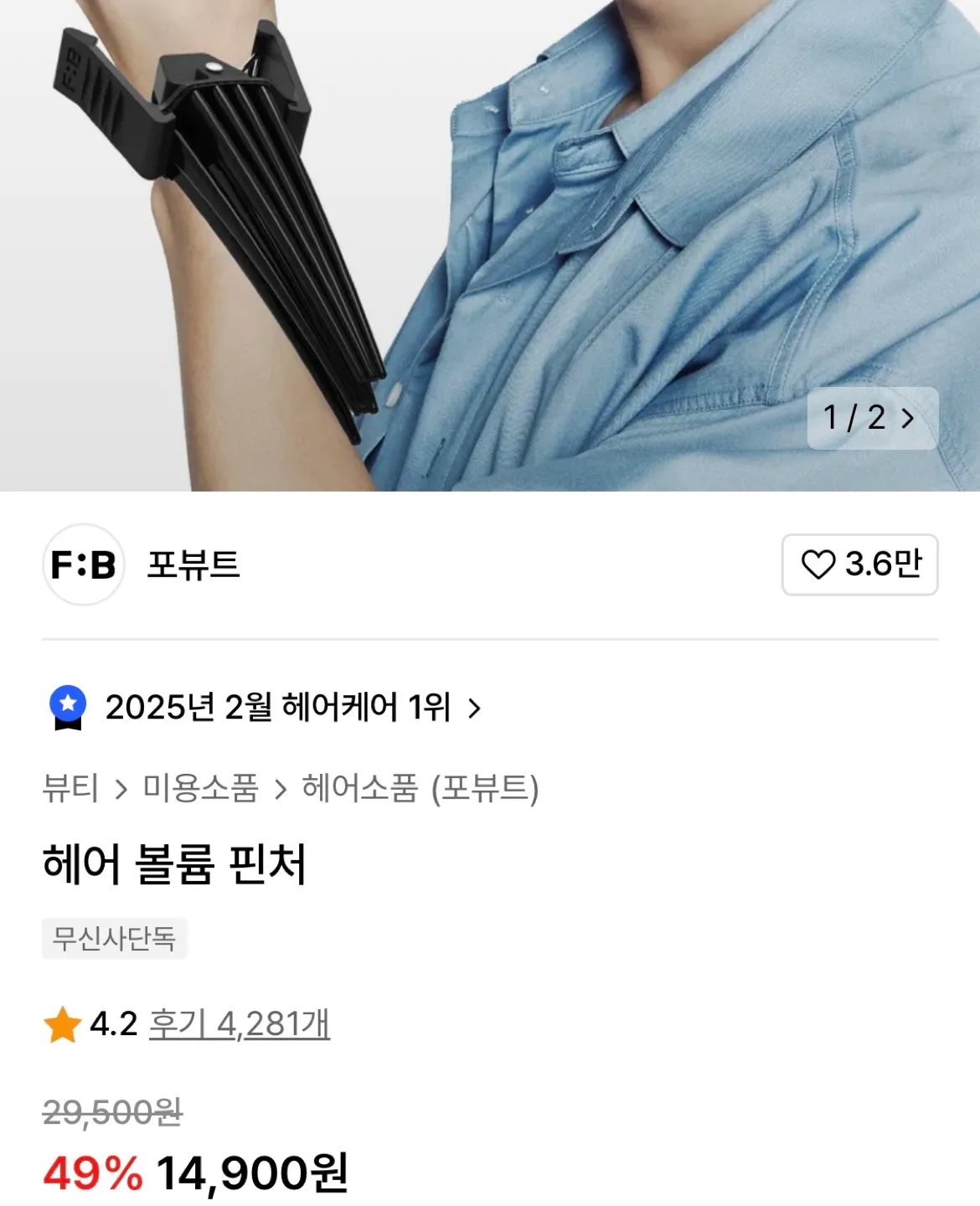
Task: Go to the 뷰티 category
Action: 70,788
